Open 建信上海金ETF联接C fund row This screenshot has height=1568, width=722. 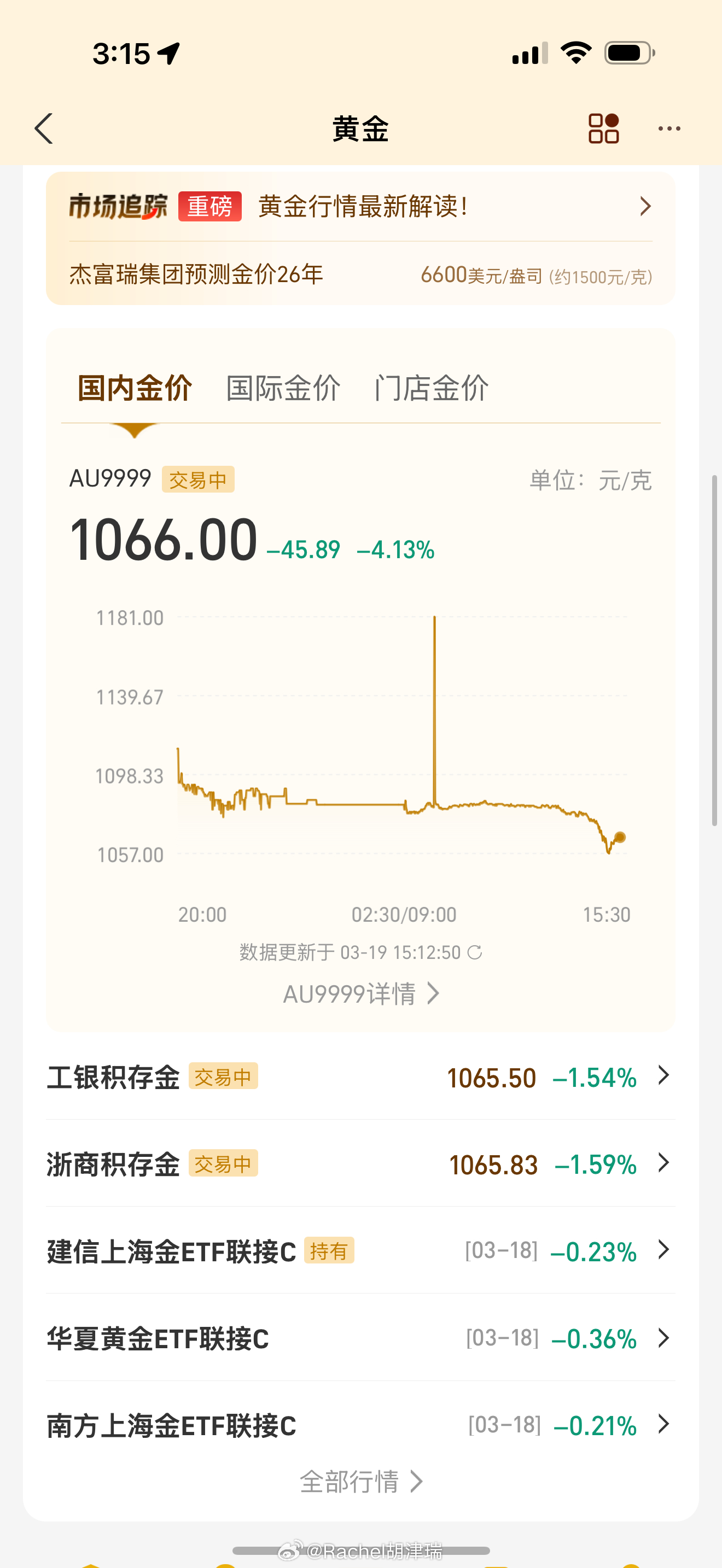[x=360, y=1251]
